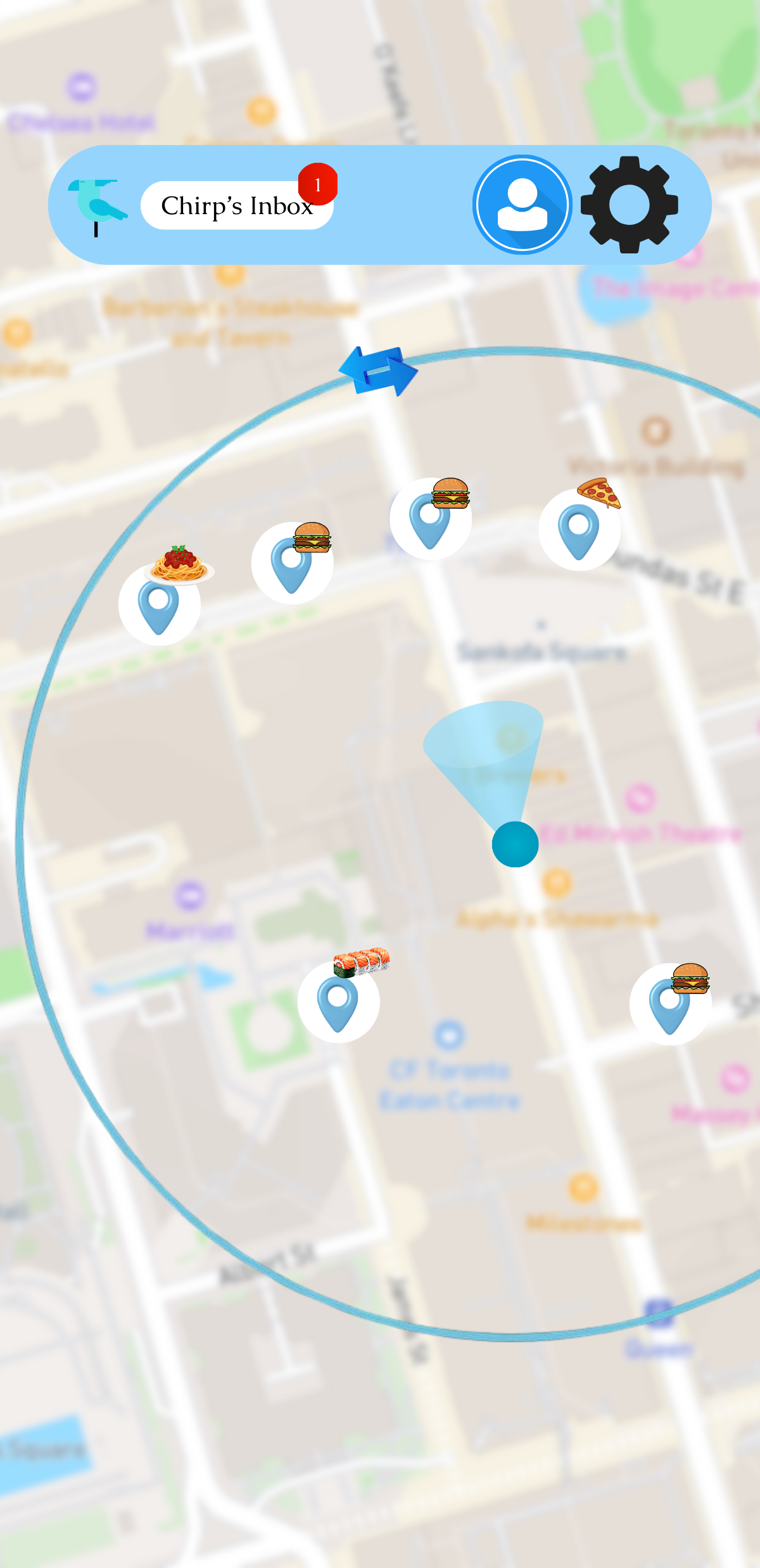760x1568 pixels.
Task: Select the spaghetti restaurant pin
Action: [160, 604]
